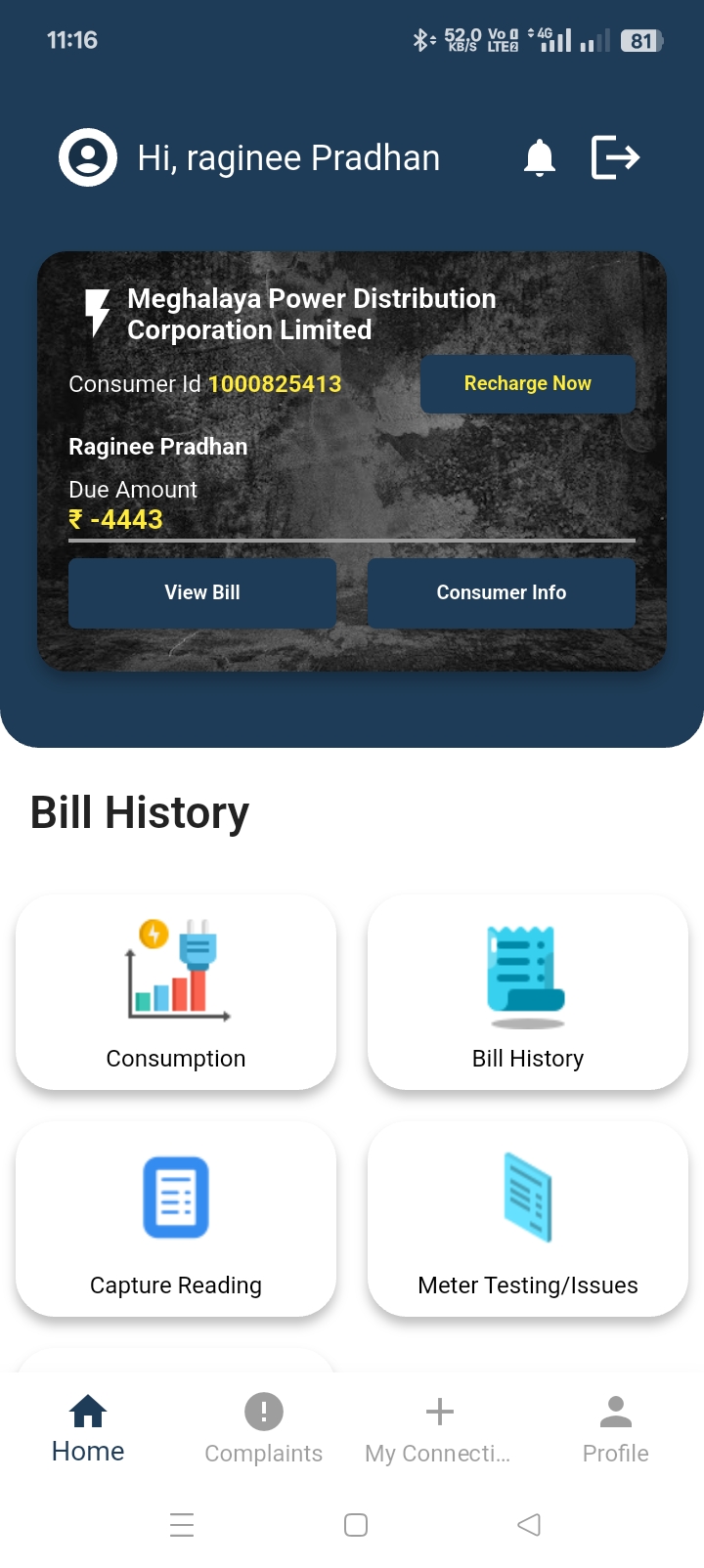This screenshot has width=704, height=1568.
Task: Switch to the Profile tab
Action: coord(616,1429)
